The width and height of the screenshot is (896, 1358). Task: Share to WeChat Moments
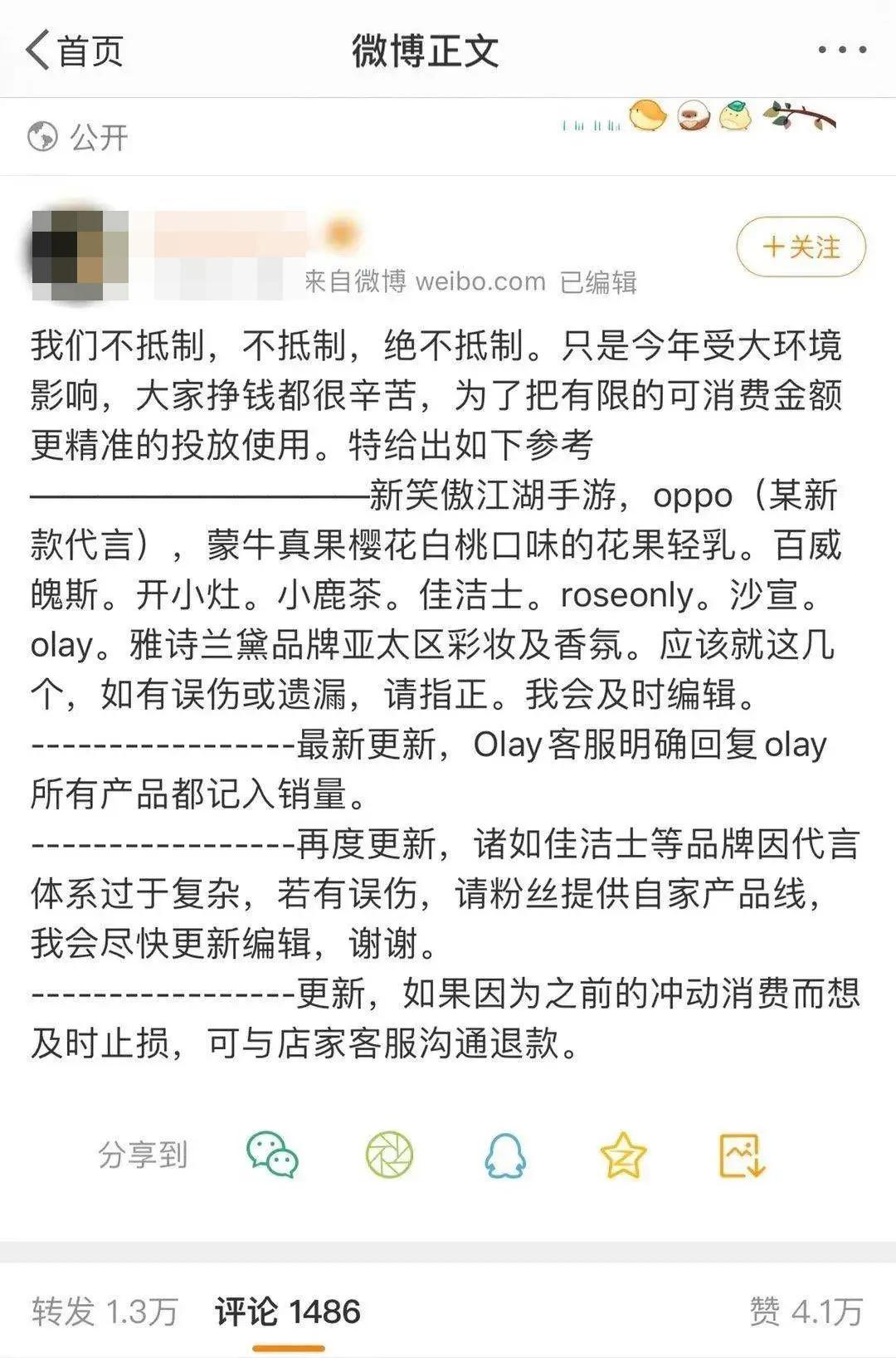(x=389, y=1155)
